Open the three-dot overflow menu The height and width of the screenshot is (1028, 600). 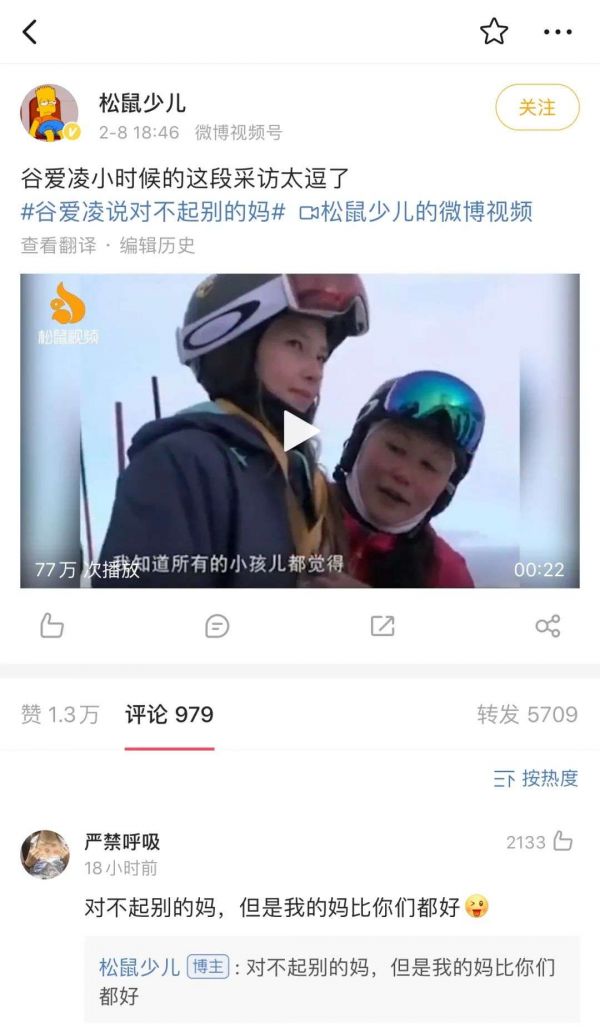tap(557, 32)
